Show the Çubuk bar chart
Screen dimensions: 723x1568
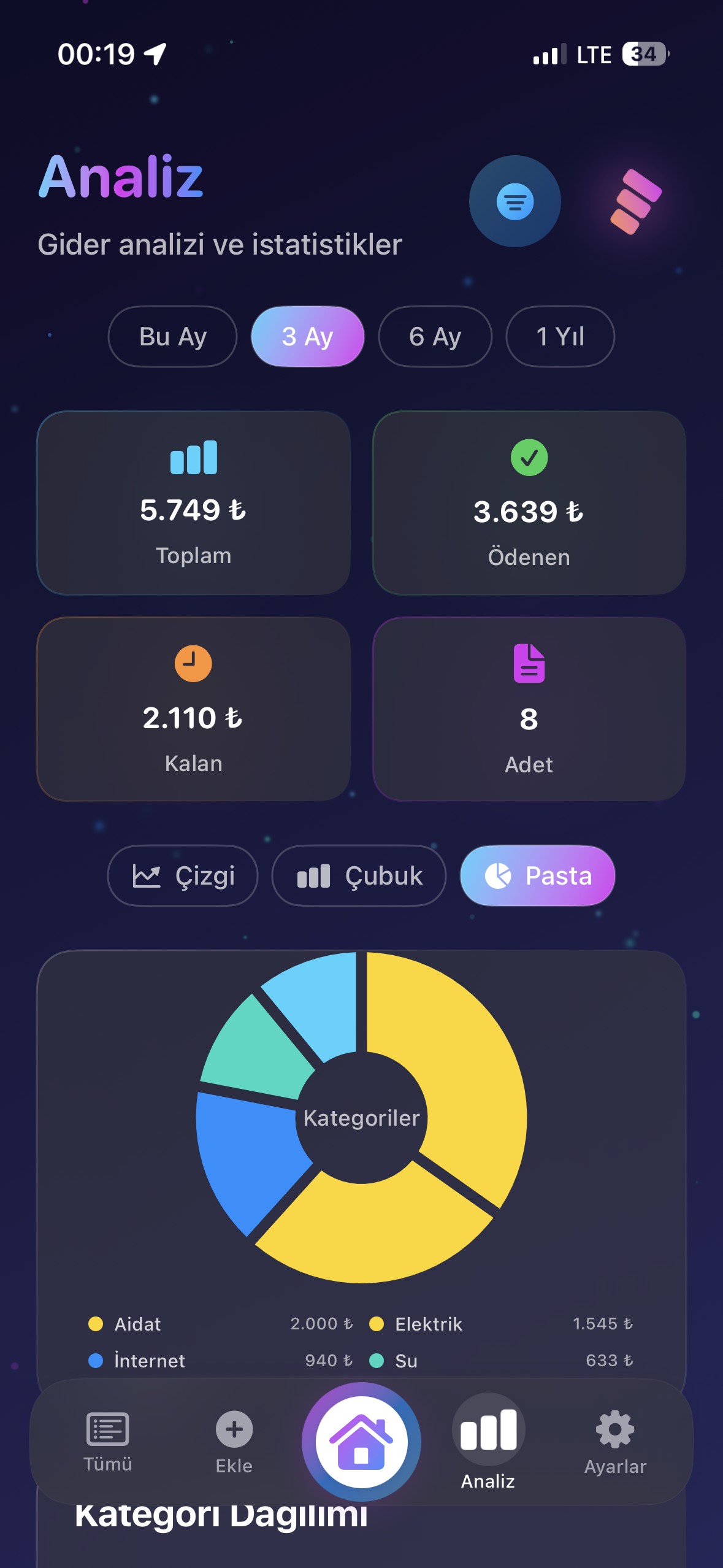pyautogui.click(x=359, y=876)
